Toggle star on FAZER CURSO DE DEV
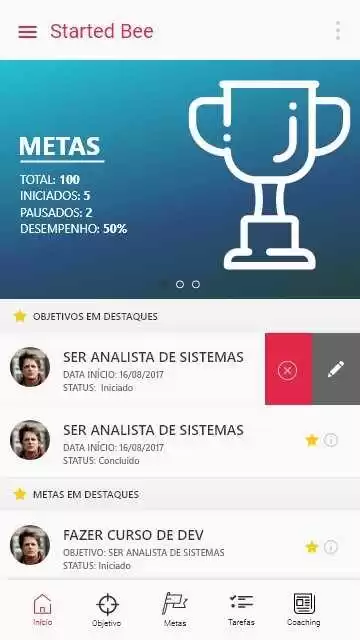The image size is (360, 640). (x=312, y=547)
